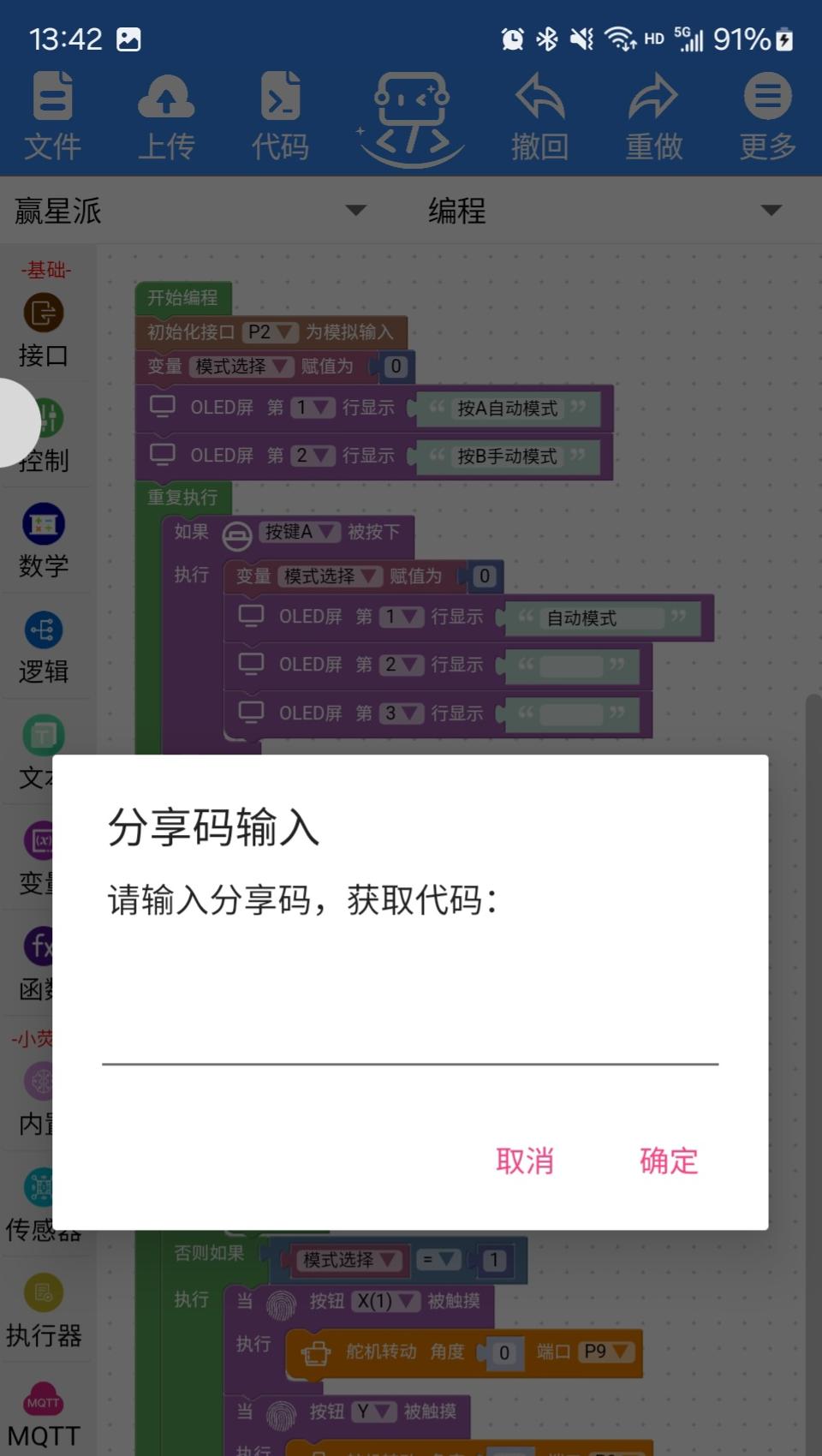The width and height of the screenshot is (822, 1456).
Task: Undo with the 撤回 button
Action: coord(539,117)
